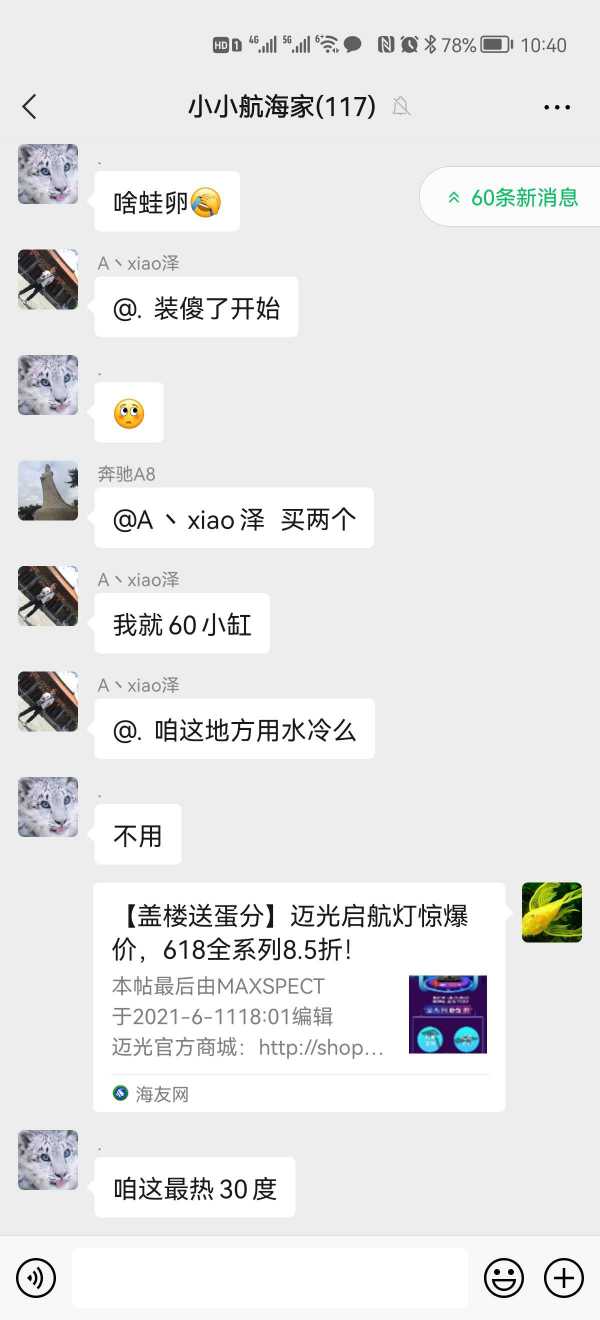Switch to voice message input
Screen dimensions: 600x1320
coord(36,1277)
